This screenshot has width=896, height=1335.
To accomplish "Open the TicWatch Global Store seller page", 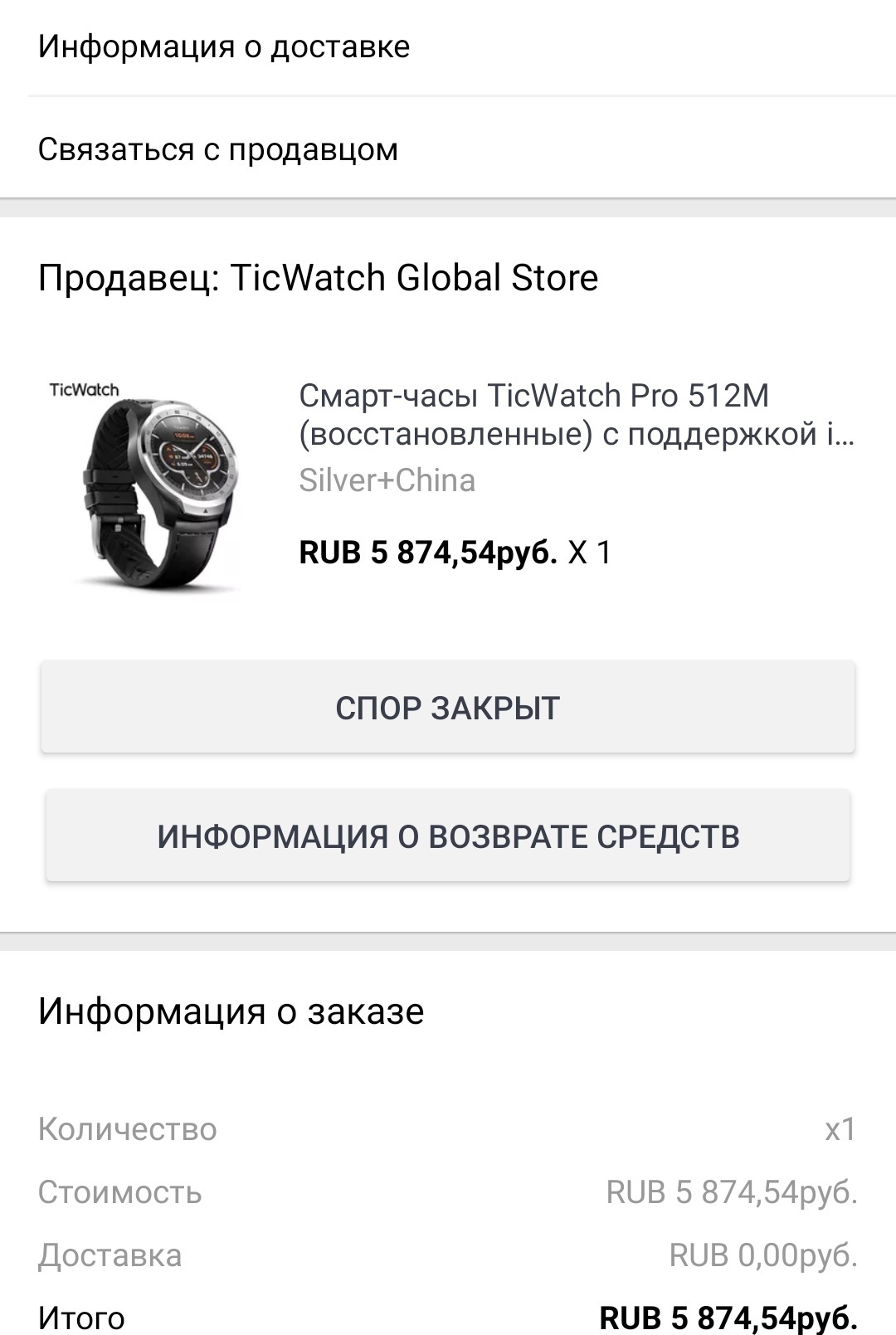I will pos(318,278).
